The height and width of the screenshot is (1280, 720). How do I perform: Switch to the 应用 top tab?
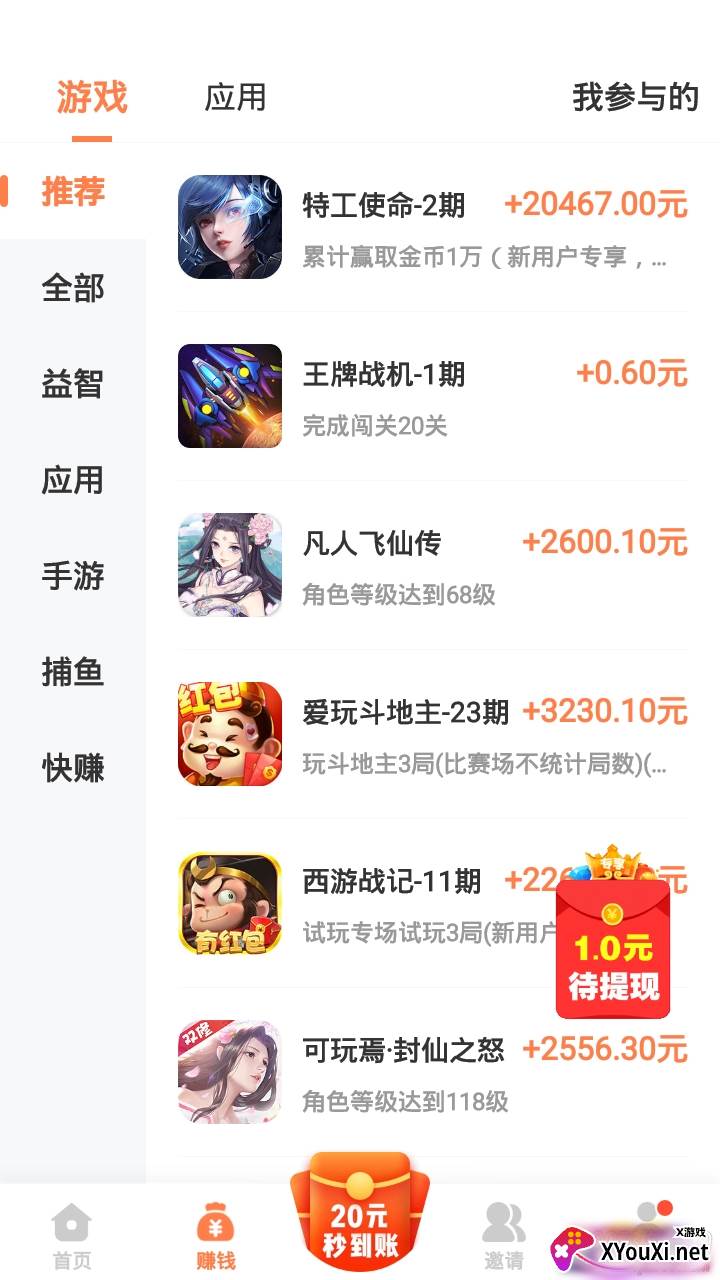click(x=235, y=98)
